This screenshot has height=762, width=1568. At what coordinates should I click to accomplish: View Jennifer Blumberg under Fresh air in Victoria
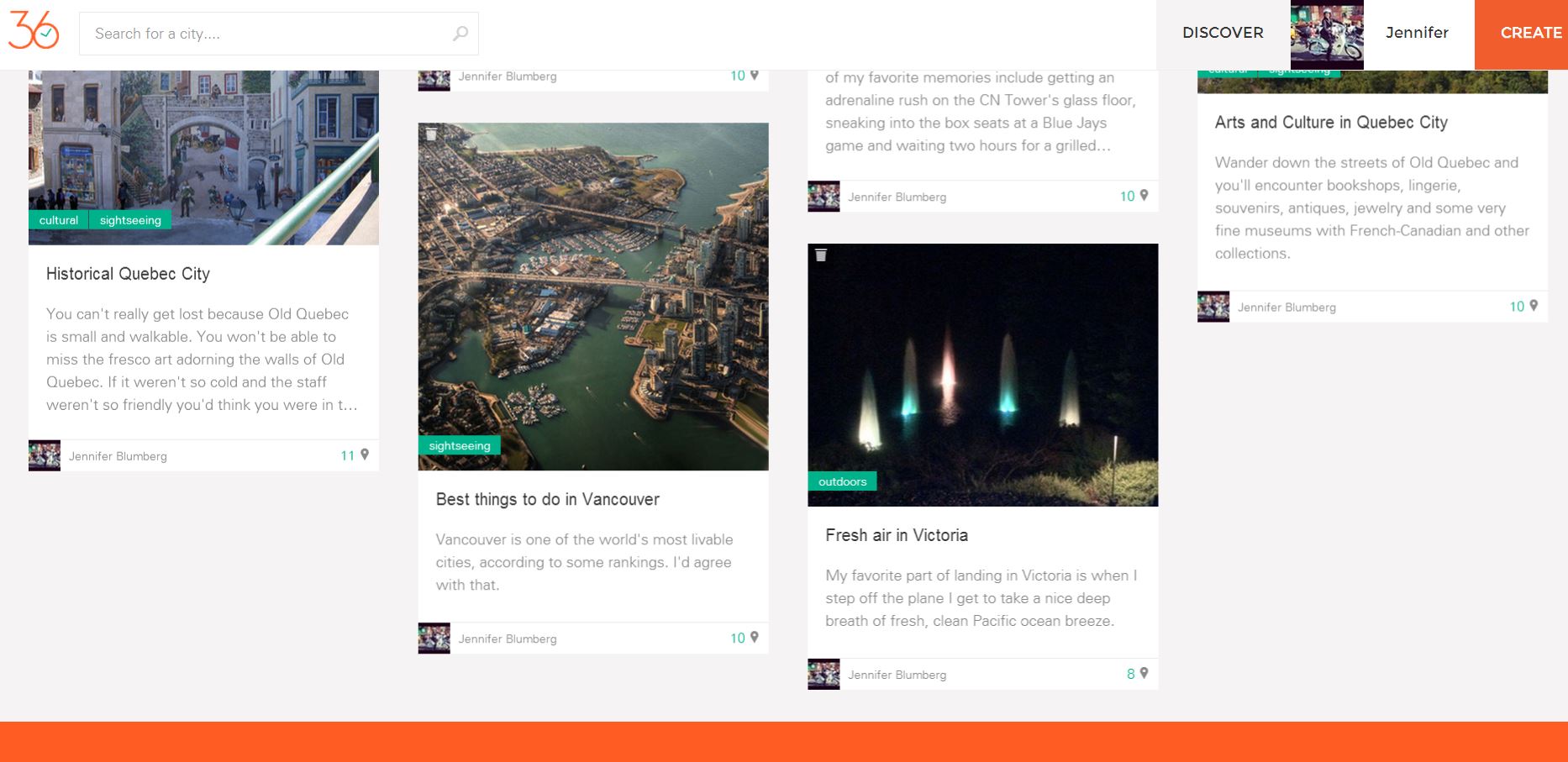click(x=896, y=675)
